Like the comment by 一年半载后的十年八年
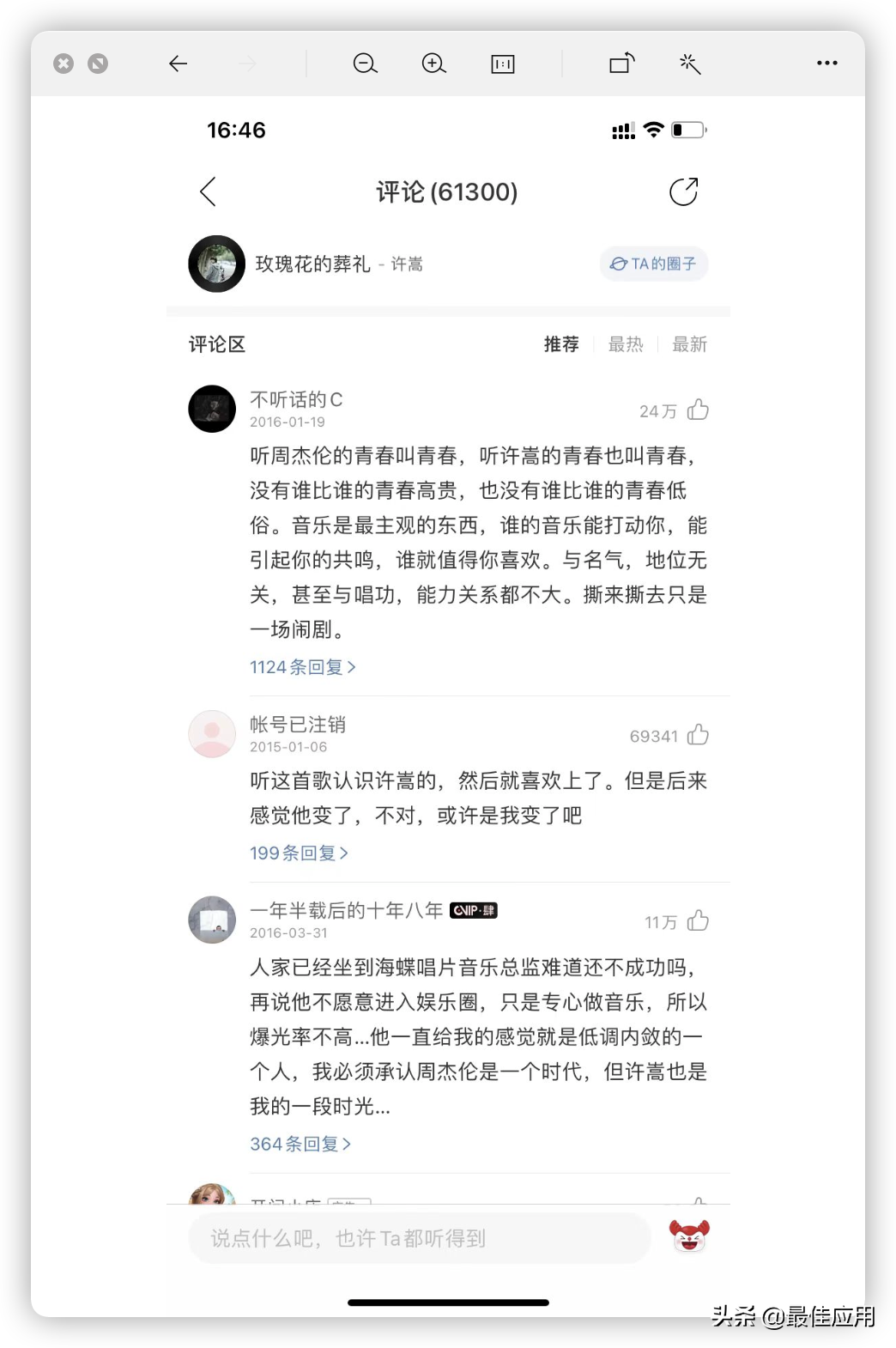Image resolution: width=896 pixels, height=1348 pixels. (x=698, y=921)
